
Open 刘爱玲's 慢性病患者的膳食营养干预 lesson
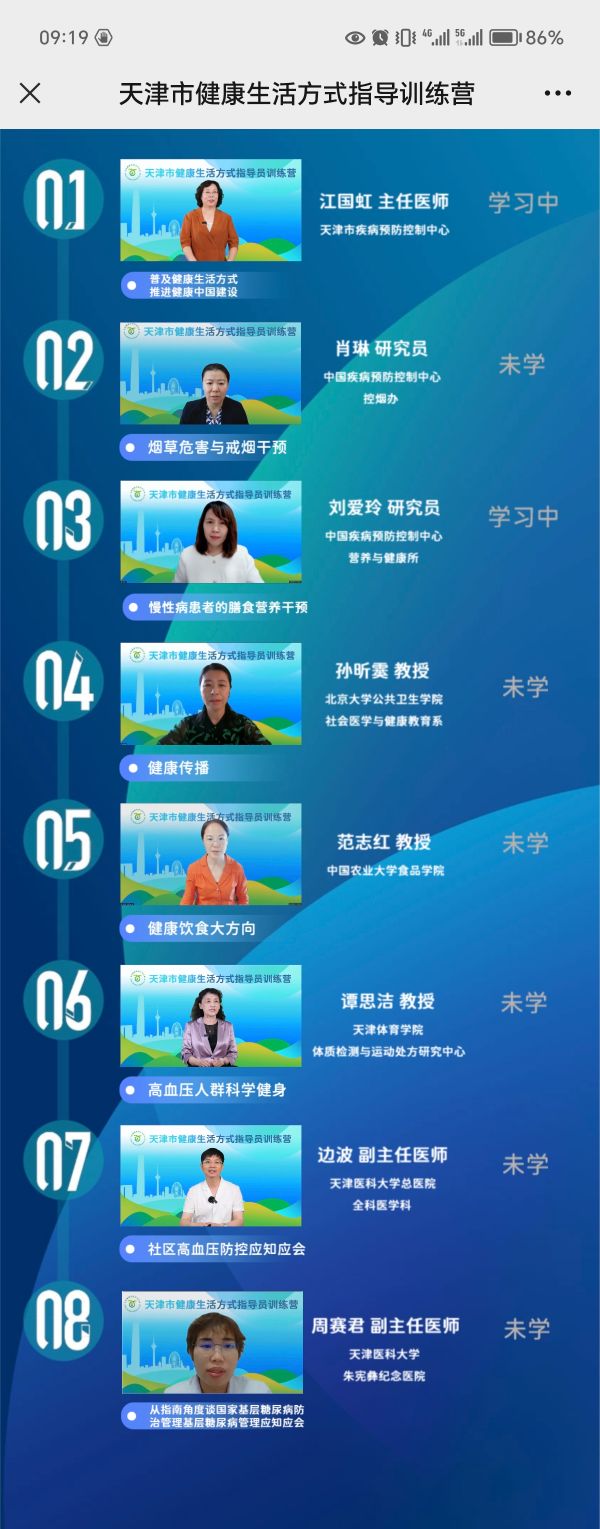[211, 532]
